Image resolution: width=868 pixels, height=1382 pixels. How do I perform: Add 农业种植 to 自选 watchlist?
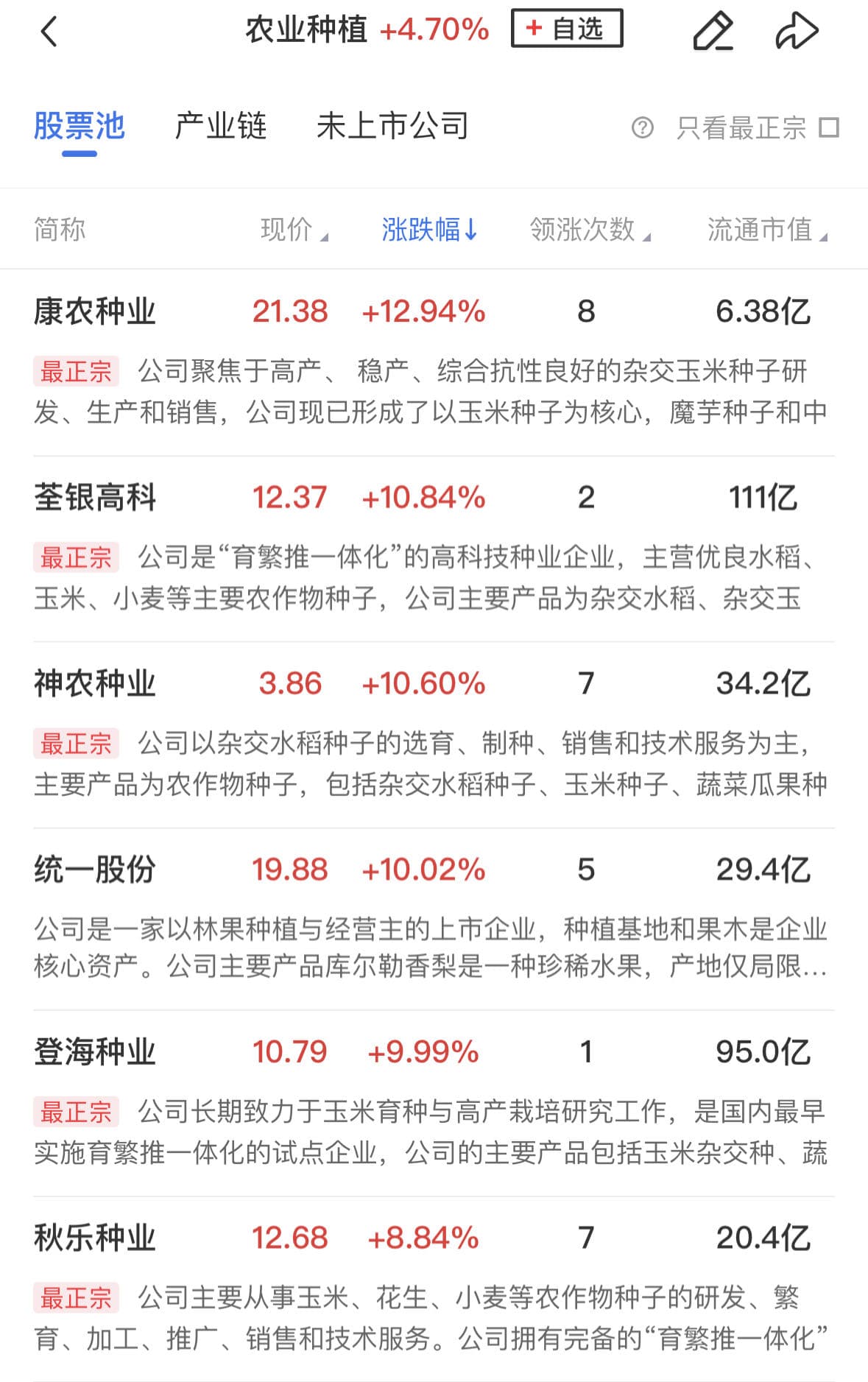(x=566, y=29)
